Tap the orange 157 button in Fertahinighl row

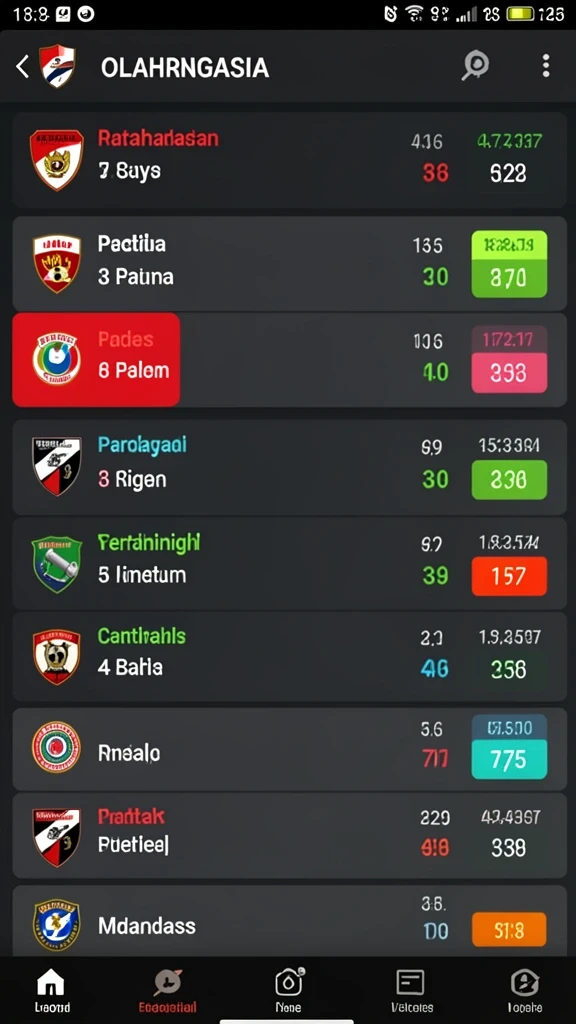[x=509, y=576]
